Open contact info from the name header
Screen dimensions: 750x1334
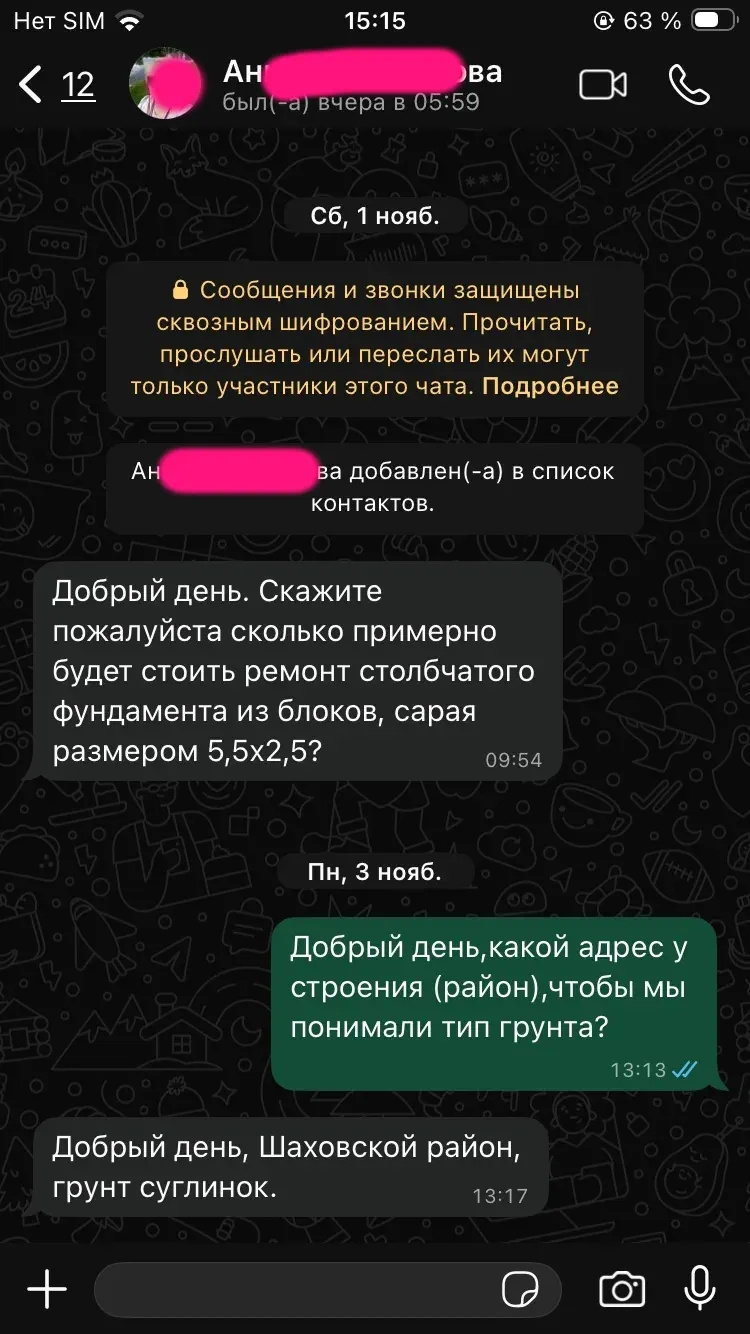pos(360,84)
